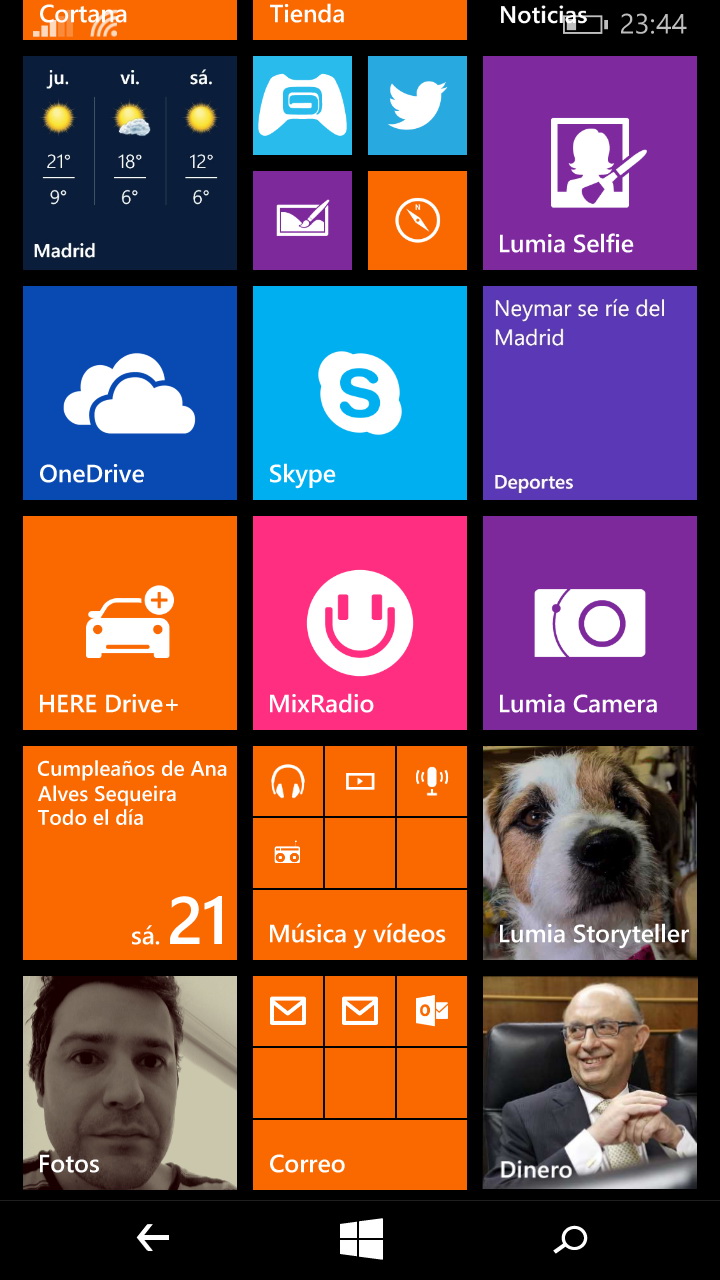The width and height of the screenshot is (720, 1280).
Task: Read the Deportes news tile
Action: (590, 393)
